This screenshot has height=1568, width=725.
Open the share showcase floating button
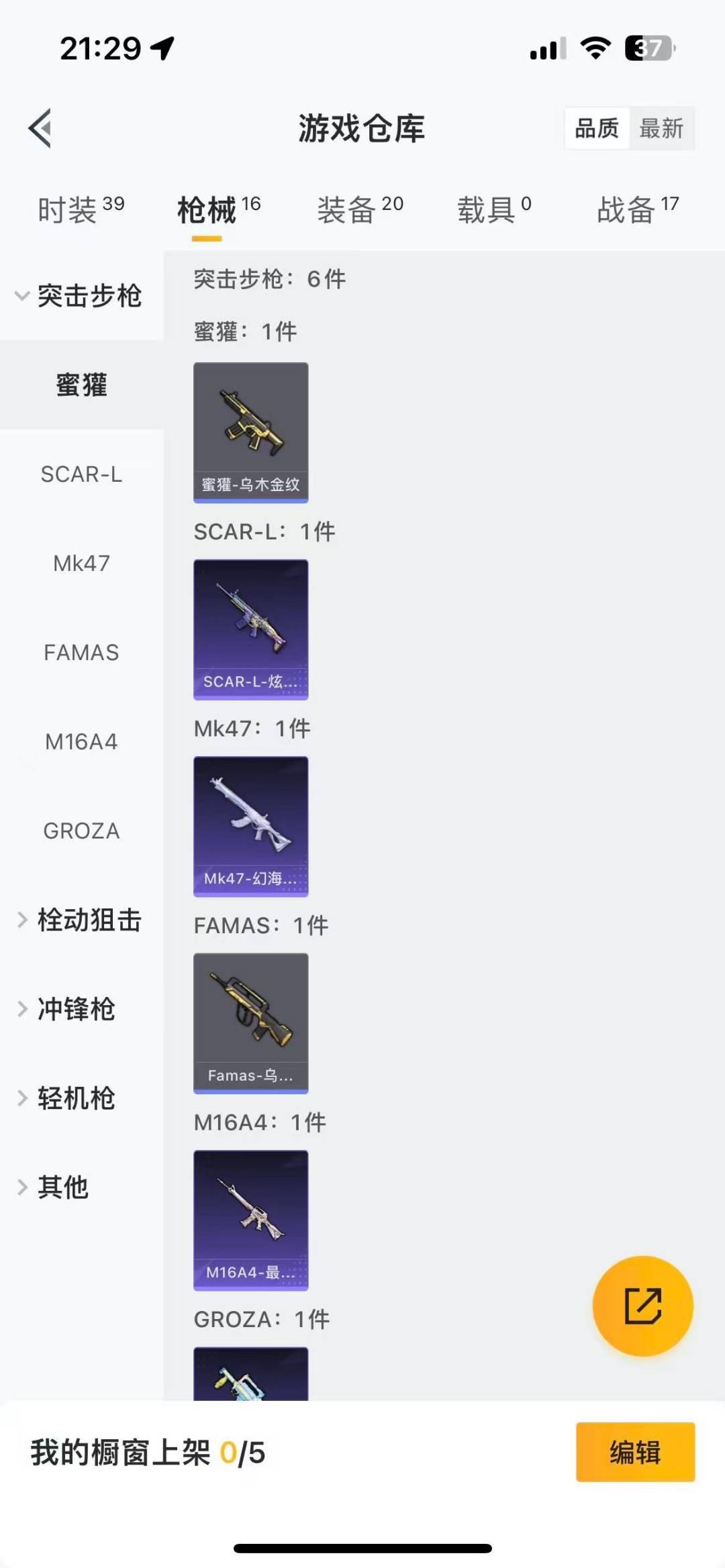click(642, 1305)
